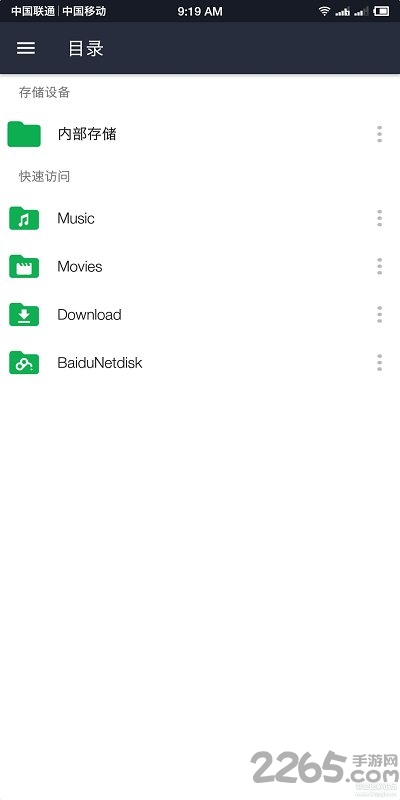Screen dimensions: 400x800
Task: Show overflow options for BaiduNetdisk
Action: pyautogui.click(x=379, y=363)
